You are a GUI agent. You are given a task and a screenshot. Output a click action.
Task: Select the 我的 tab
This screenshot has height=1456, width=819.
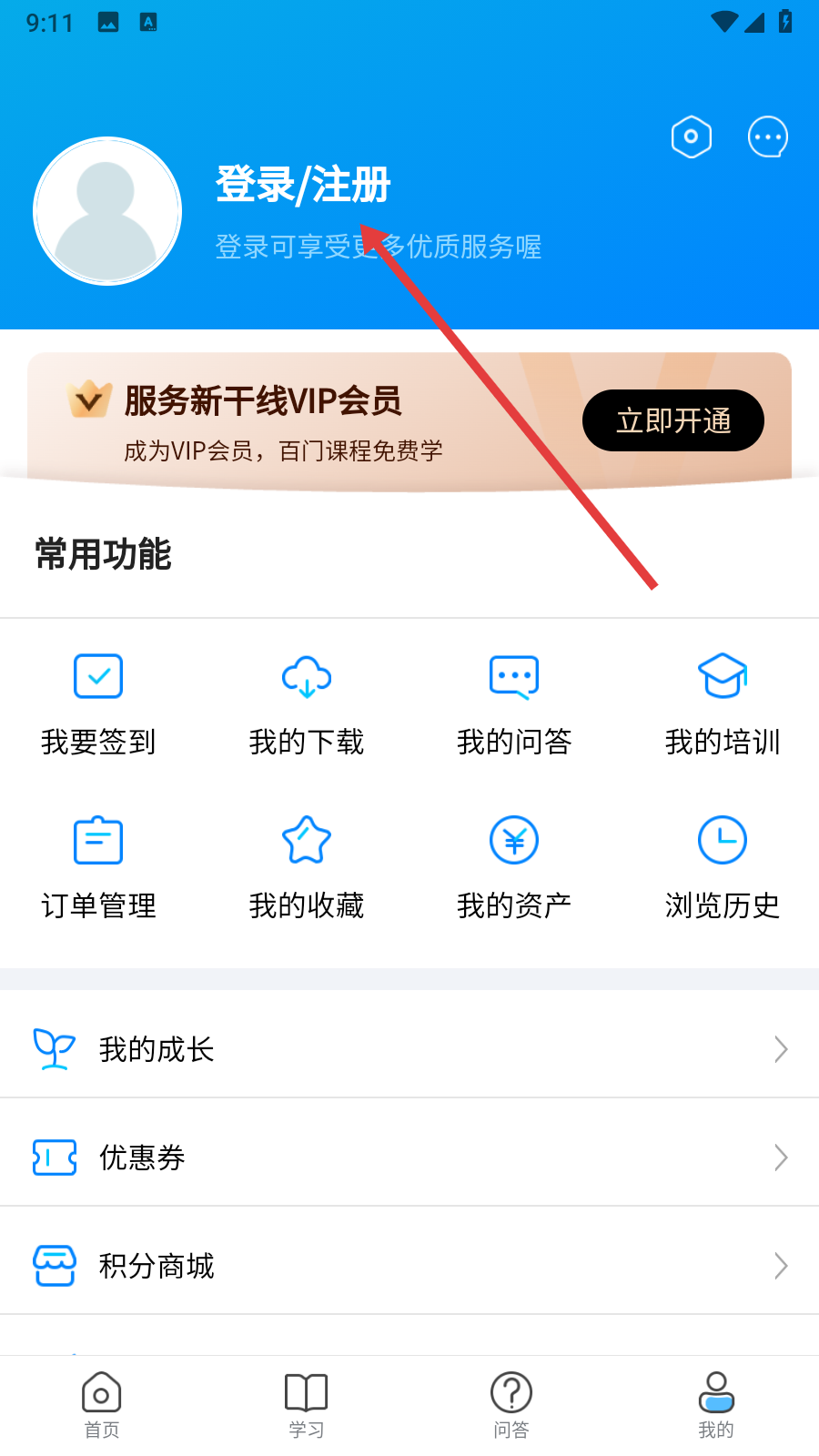pos(716,1405)
